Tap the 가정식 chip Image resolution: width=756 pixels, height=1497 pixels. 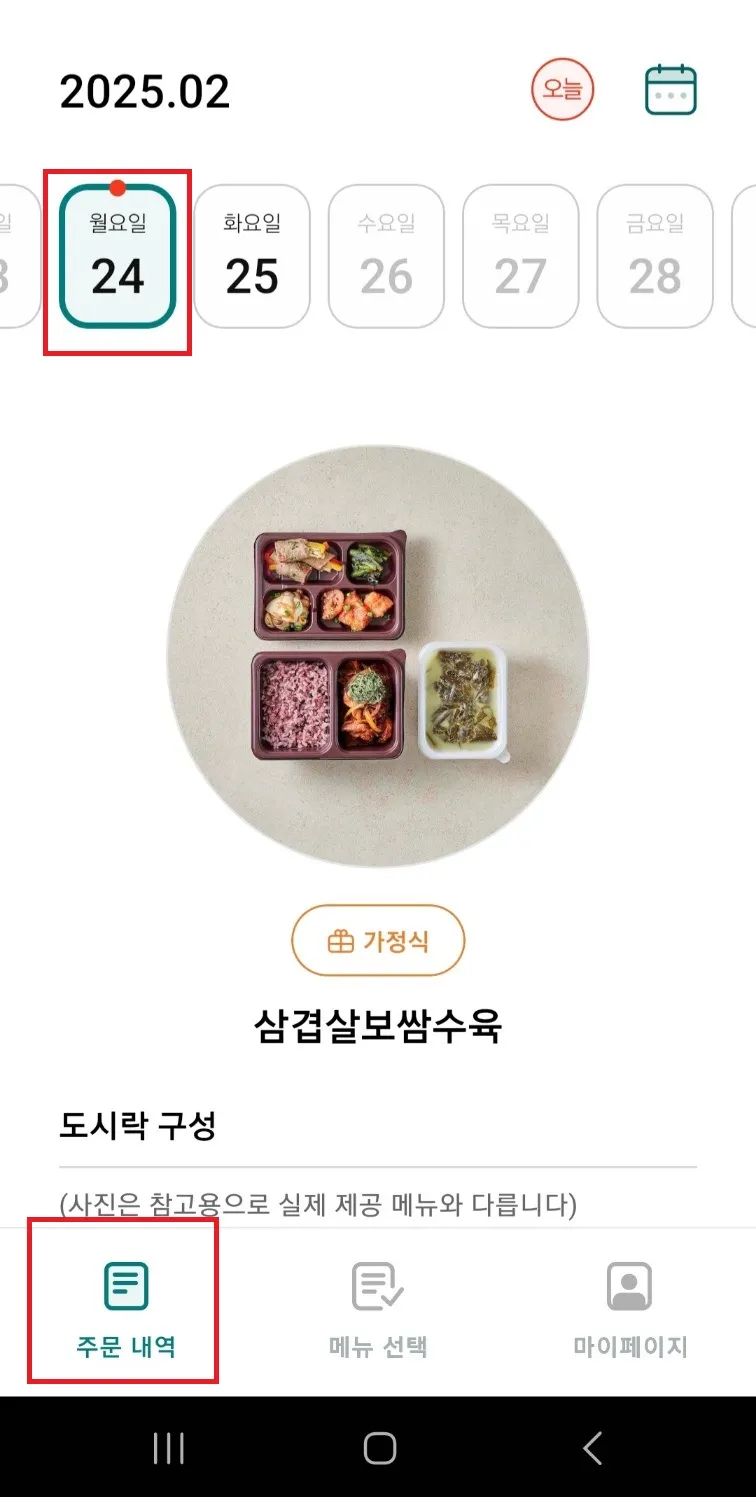pyautogui.click(x=378, y=940)
